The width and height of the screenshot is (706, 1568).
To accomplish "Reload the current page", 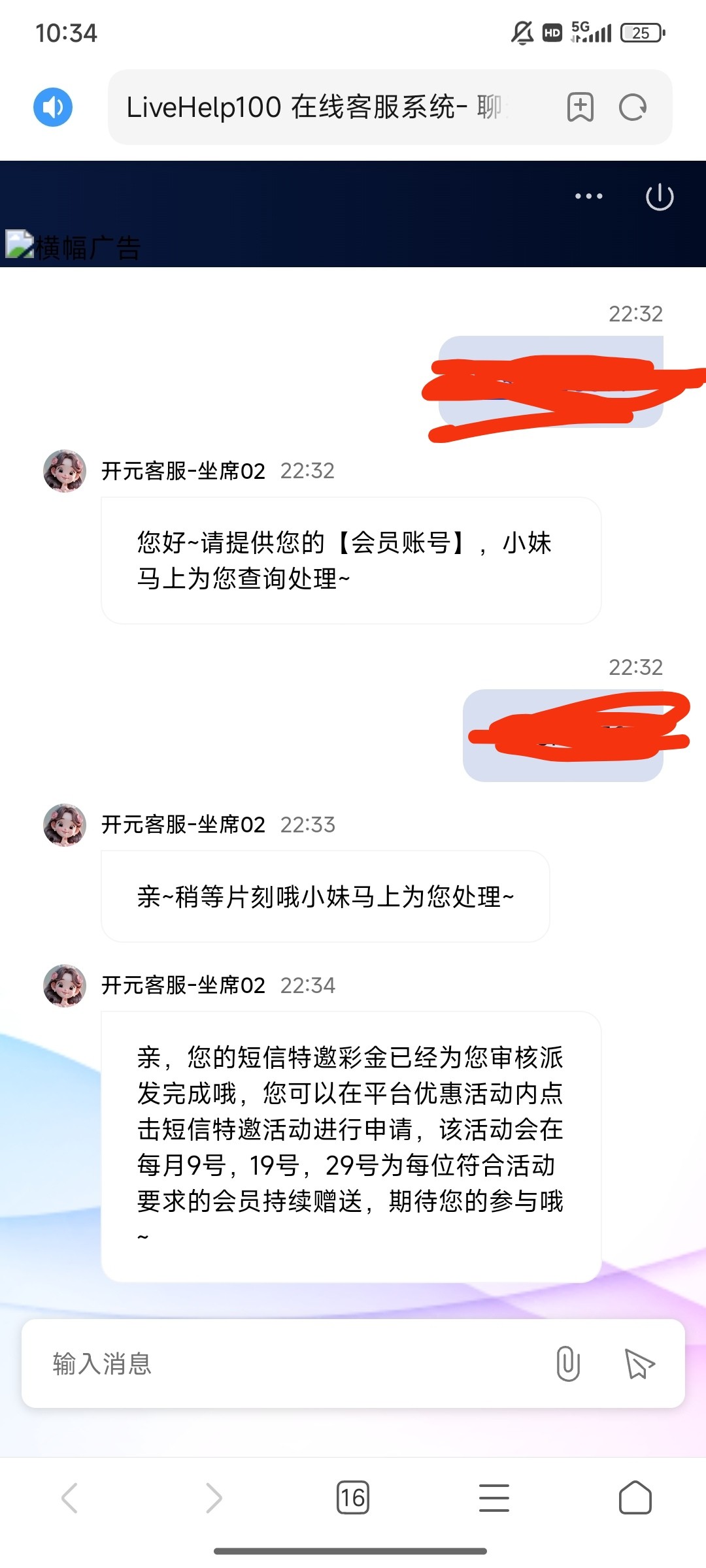I will pos(633,107).
